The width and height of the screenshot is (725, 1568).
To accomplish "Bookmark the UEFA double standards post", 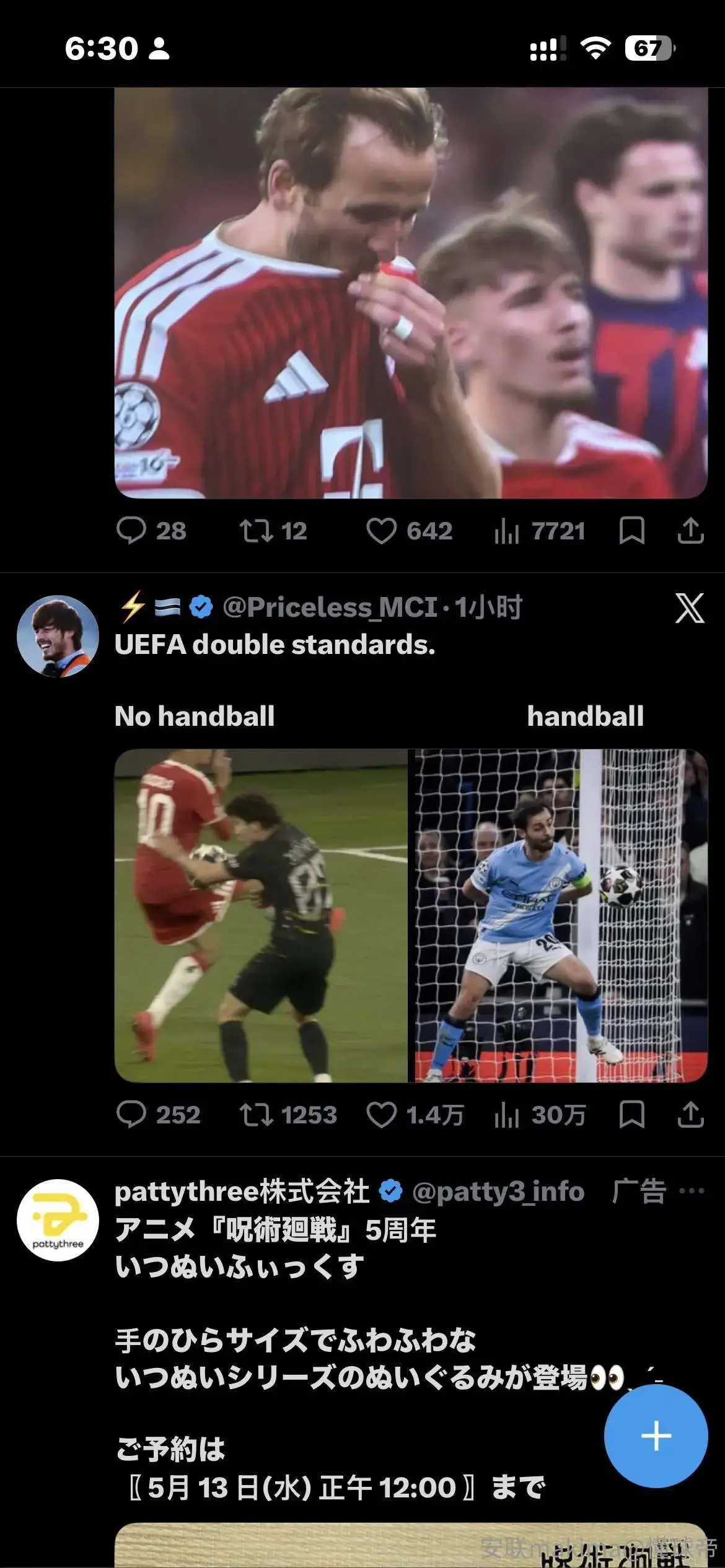I will pos(631,1115).
